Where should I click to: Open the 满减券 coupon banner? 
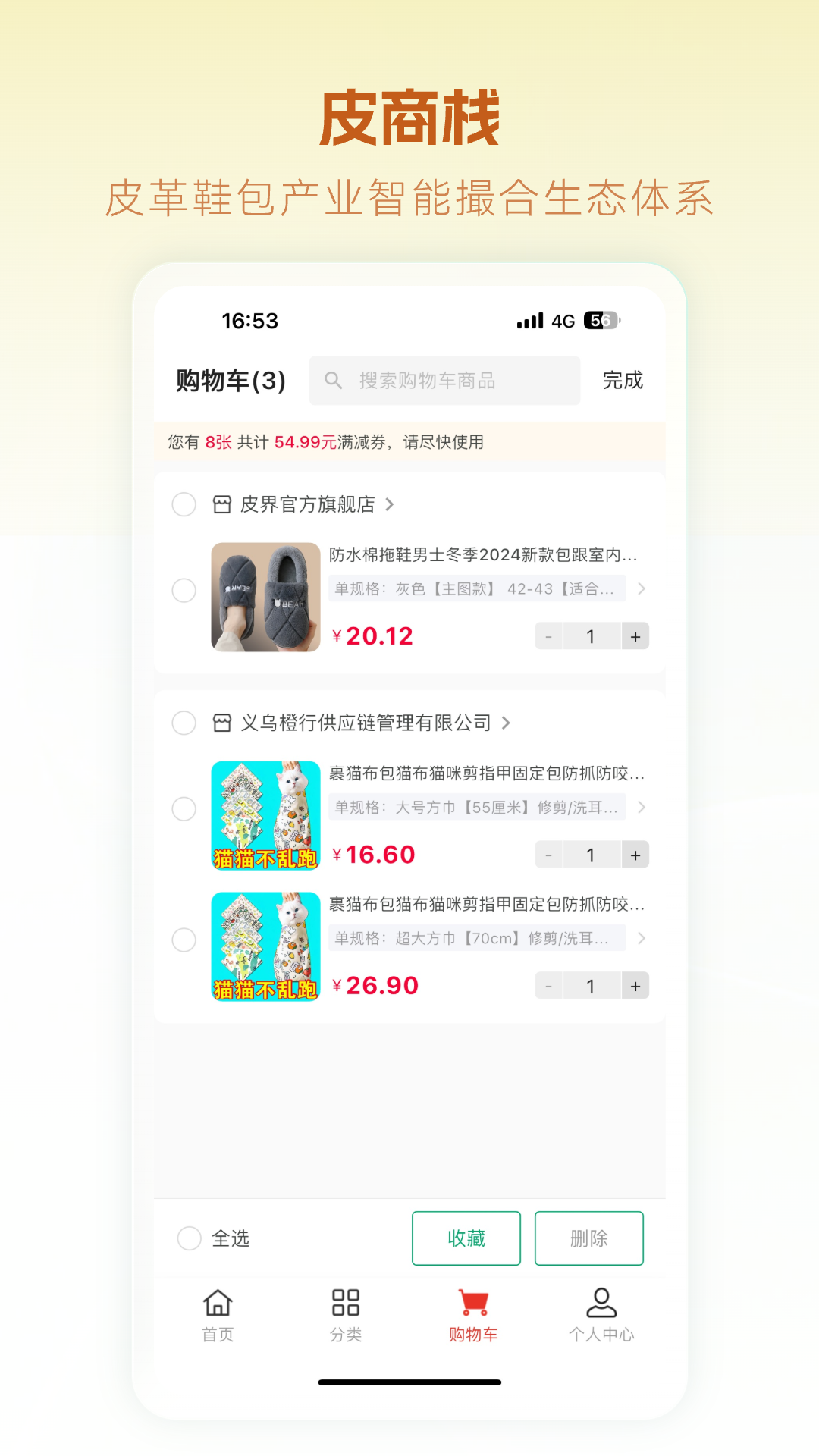[x=409, y=442]
